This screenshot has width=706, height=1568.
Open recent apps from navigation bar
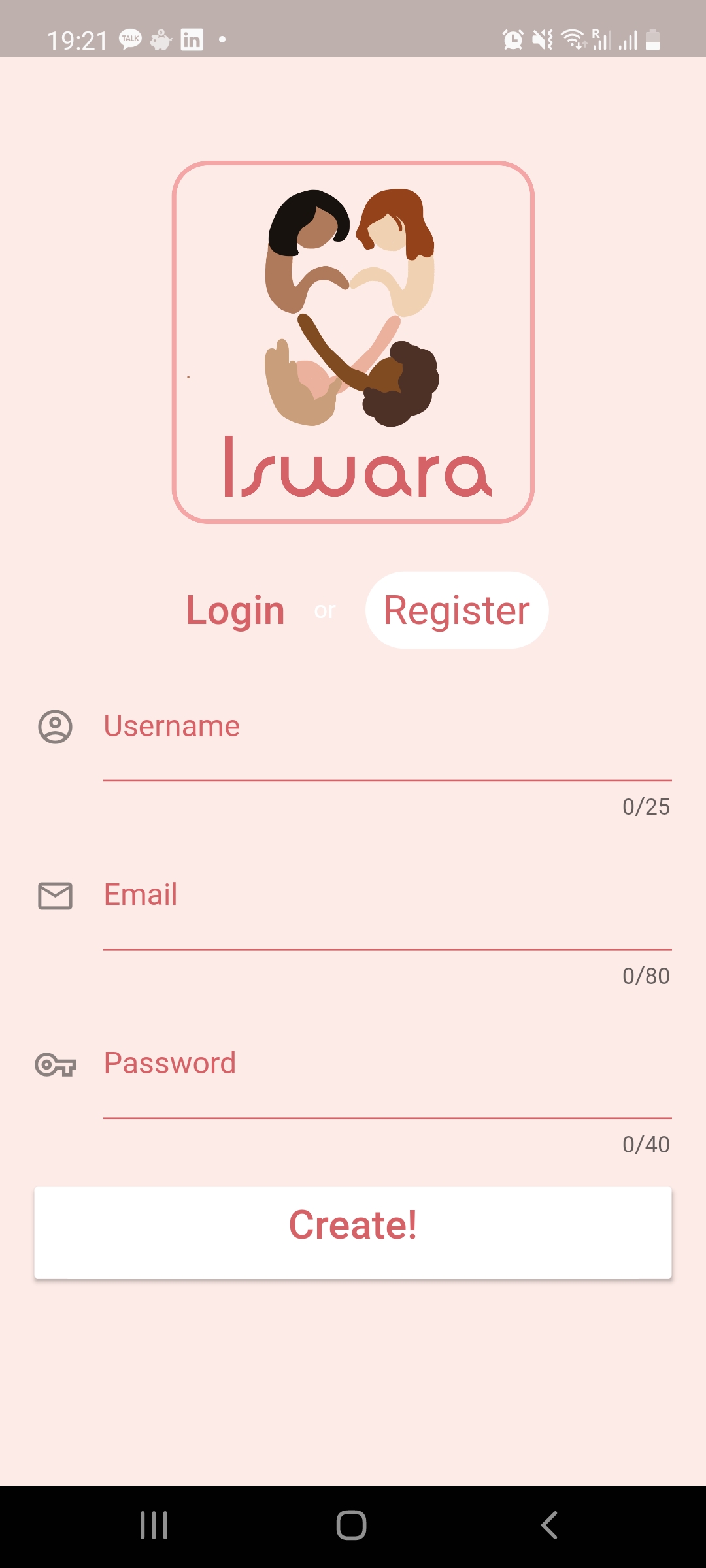point(154,1526)
